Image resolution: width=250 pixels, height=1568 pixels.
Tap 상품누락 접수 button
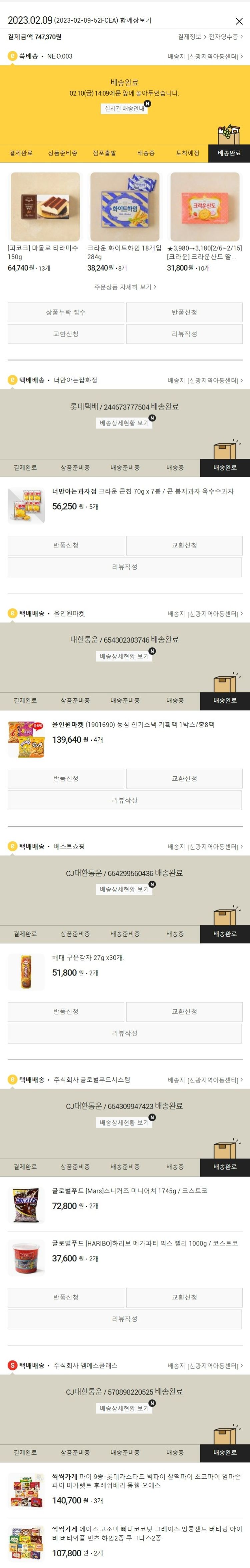coord(66,312)
